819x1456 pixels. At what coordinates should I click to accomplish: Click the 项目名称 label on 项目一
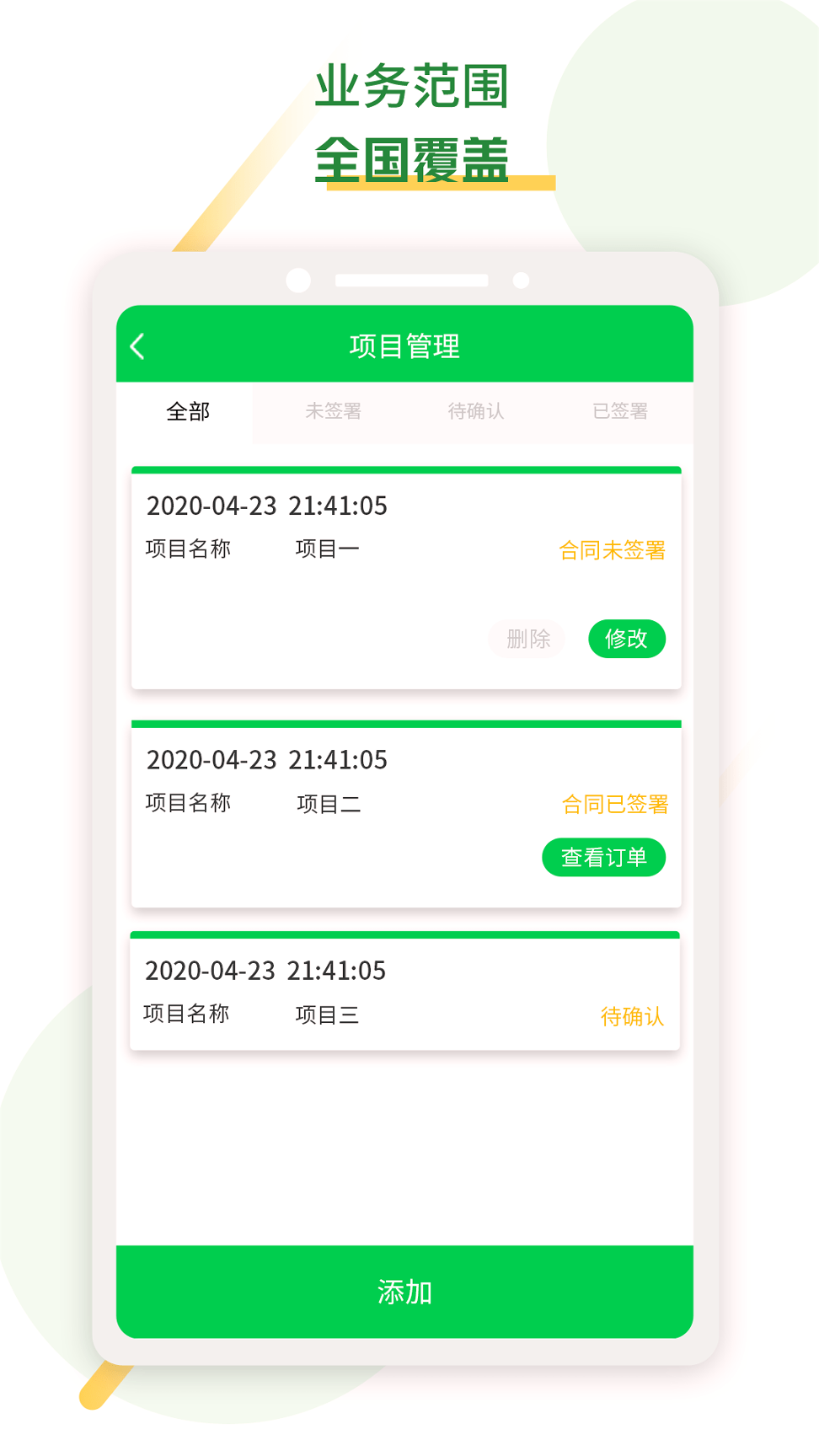(x=187, y=549)
